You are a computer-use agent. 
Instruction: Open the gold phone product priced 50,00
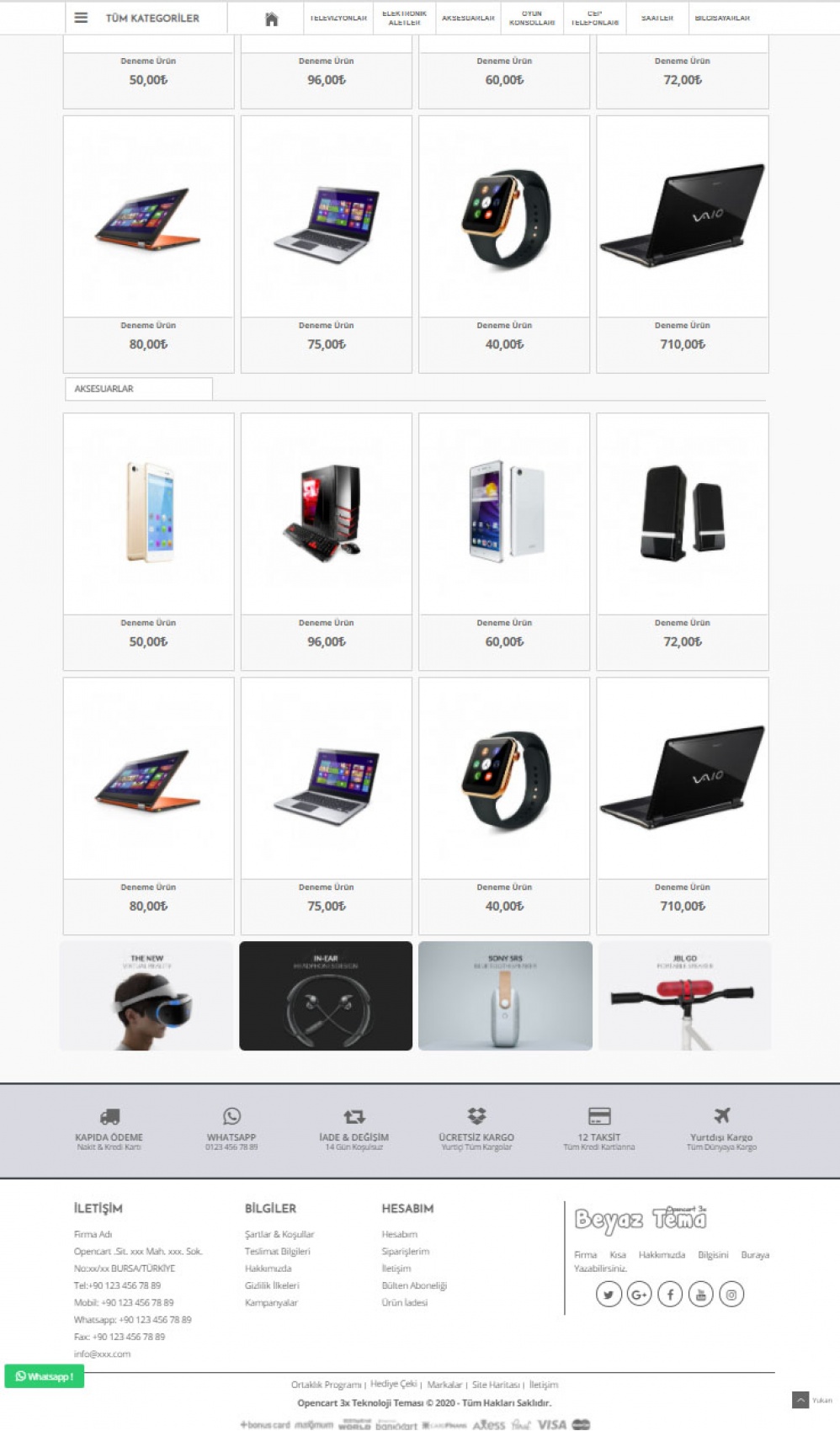pyautogui.click(x=148, y=513)
